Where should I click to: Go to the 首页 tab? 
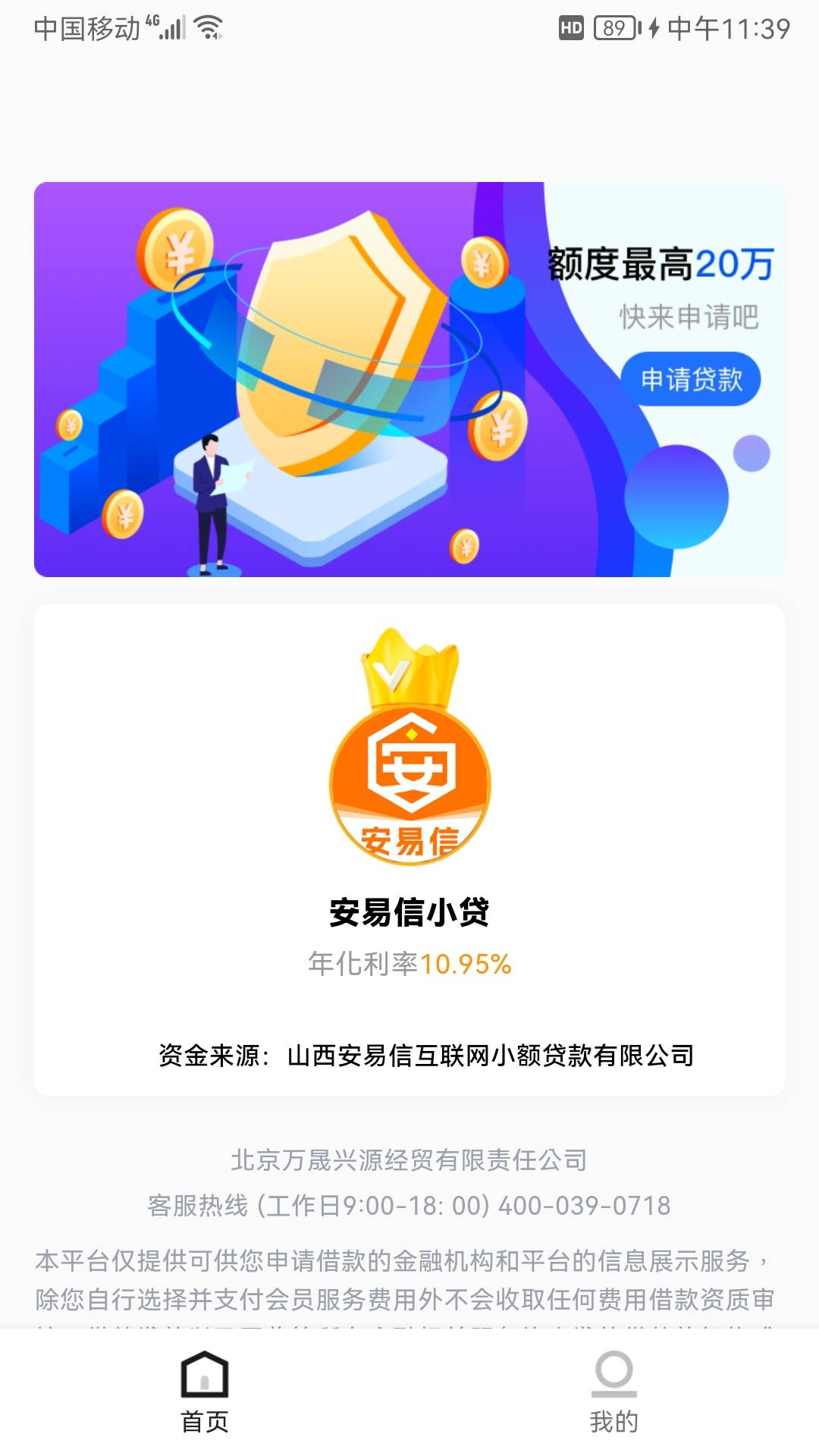(204, 1392)
